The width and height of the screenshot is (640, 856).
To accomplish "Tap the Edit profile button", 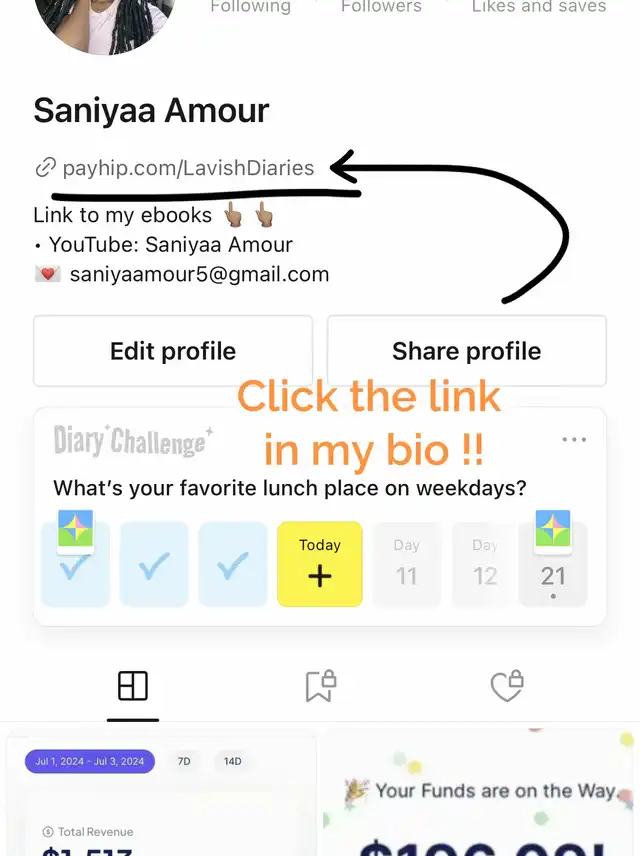I will tap(173, 351).
